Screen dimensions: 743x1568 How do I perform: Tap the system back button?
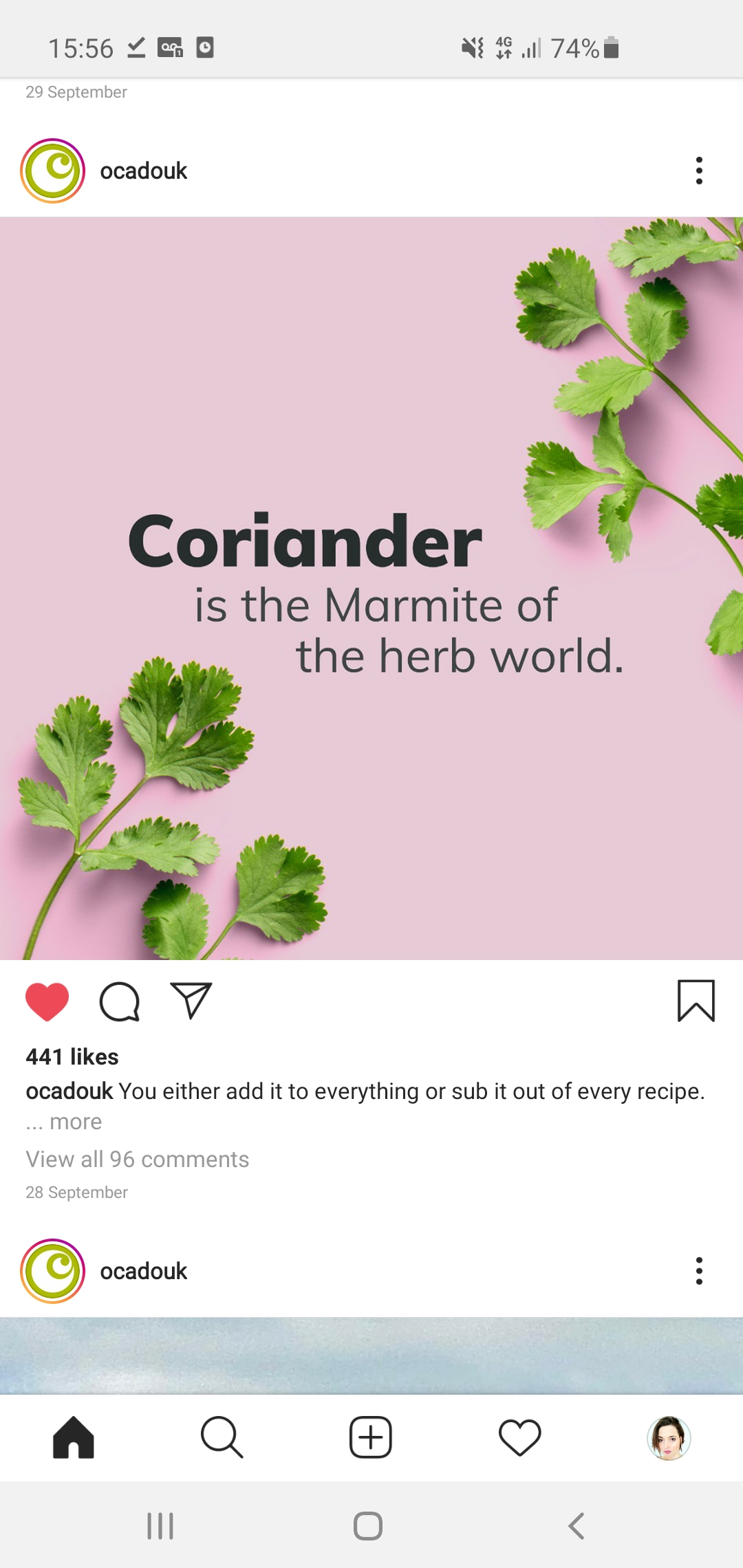577,1525
